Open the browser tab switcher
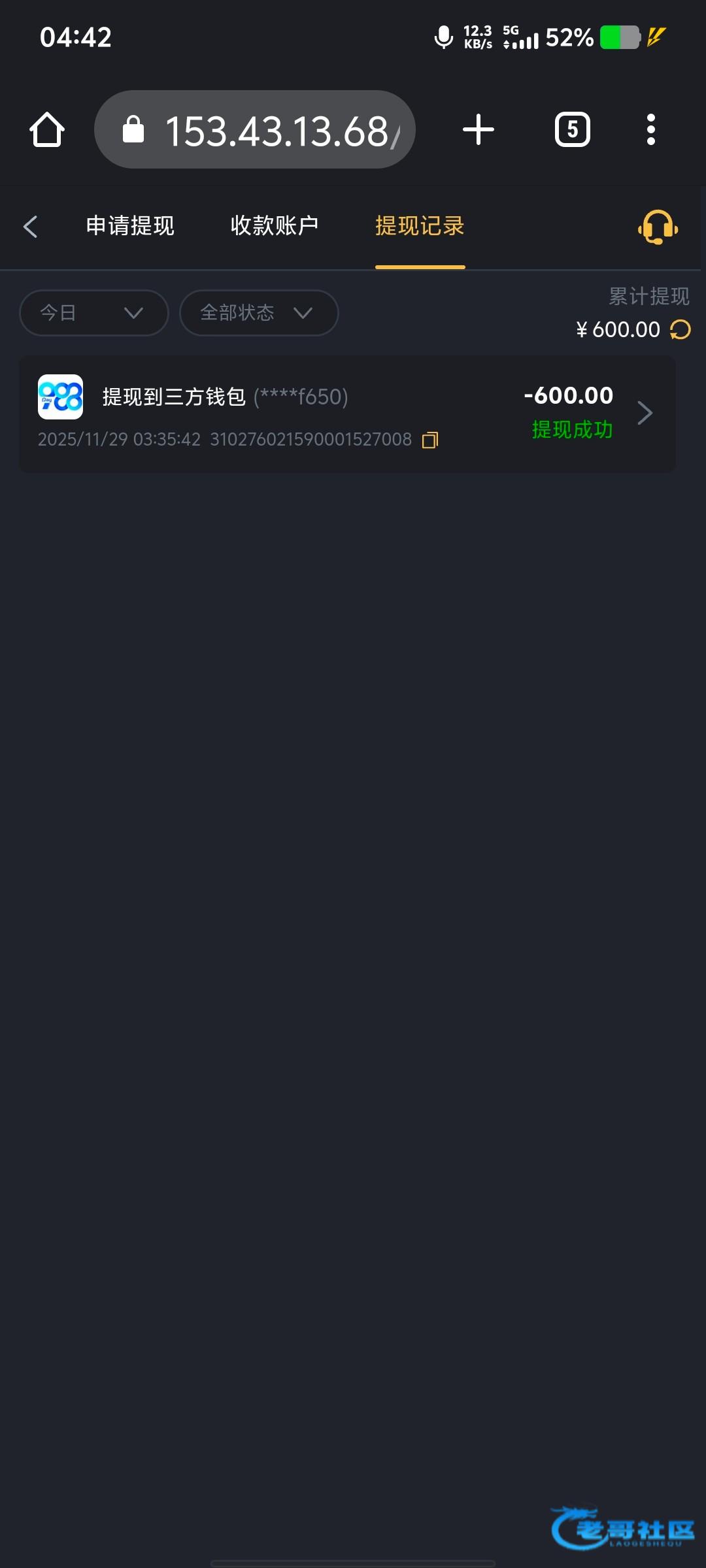 572,130
